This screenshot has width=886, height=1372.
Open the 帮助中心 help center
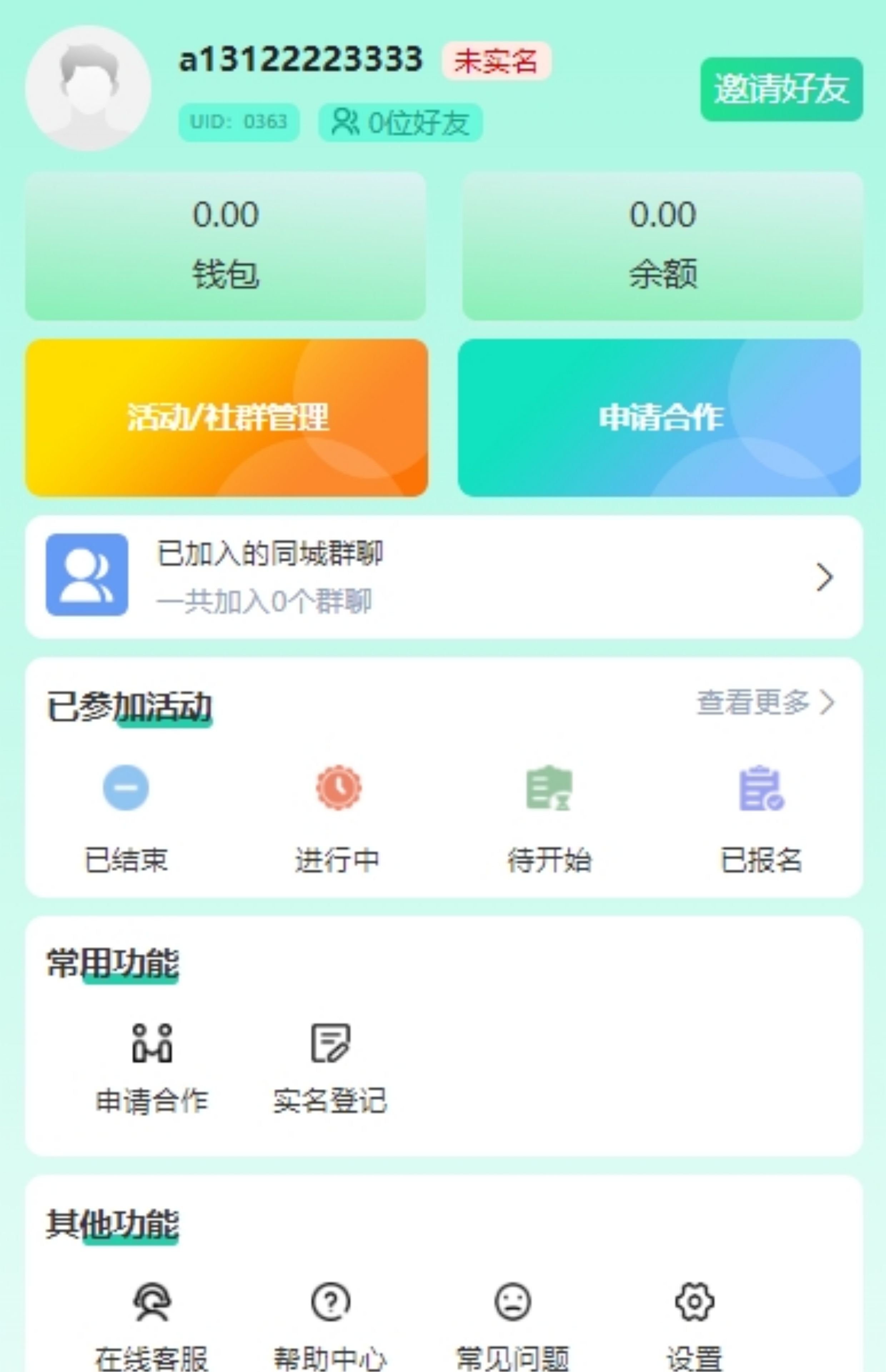(330, 1323)
